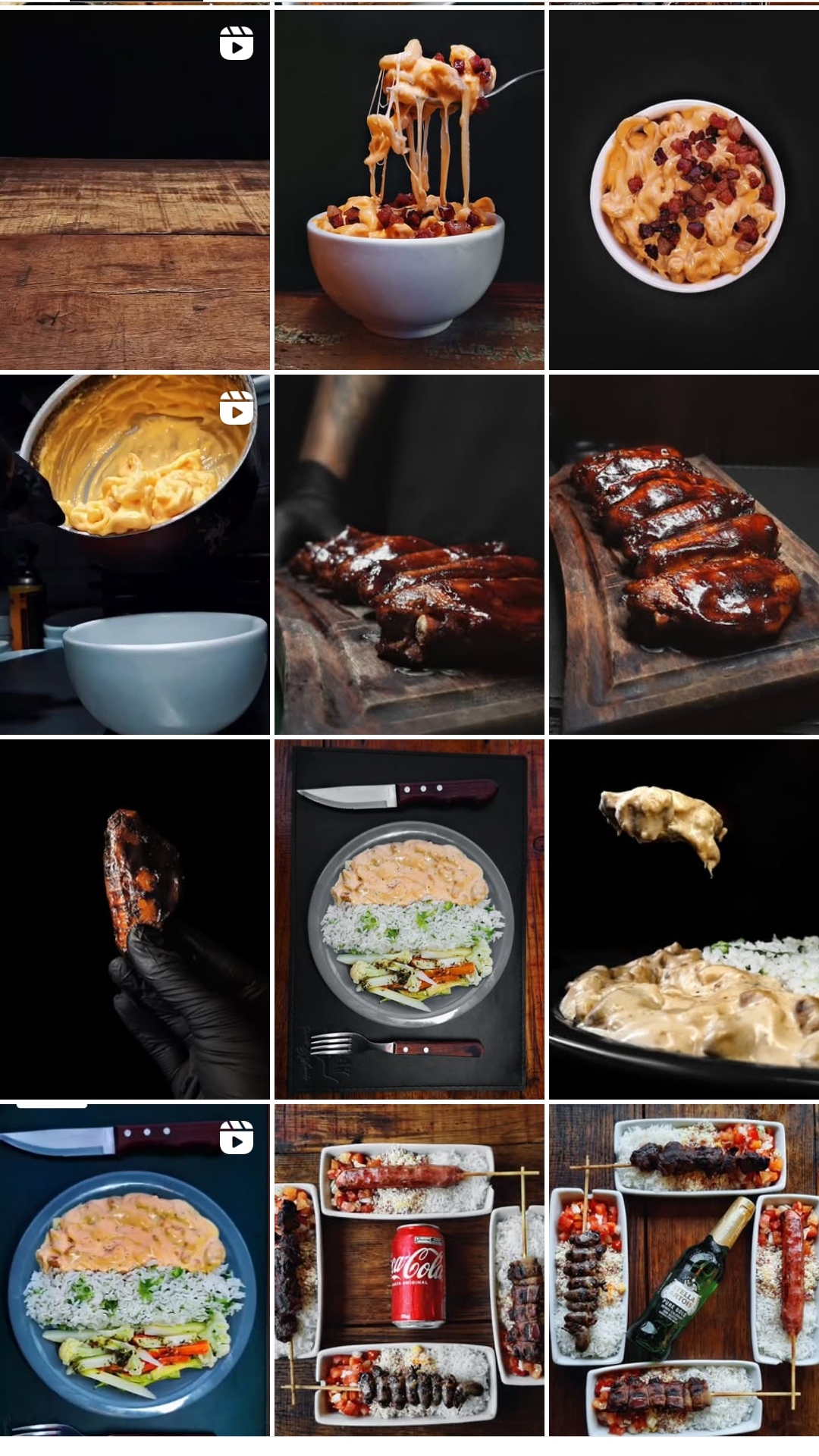Open the reel showing the empty wooden table
Viewport: 819px width, 1456px height.
135,190
